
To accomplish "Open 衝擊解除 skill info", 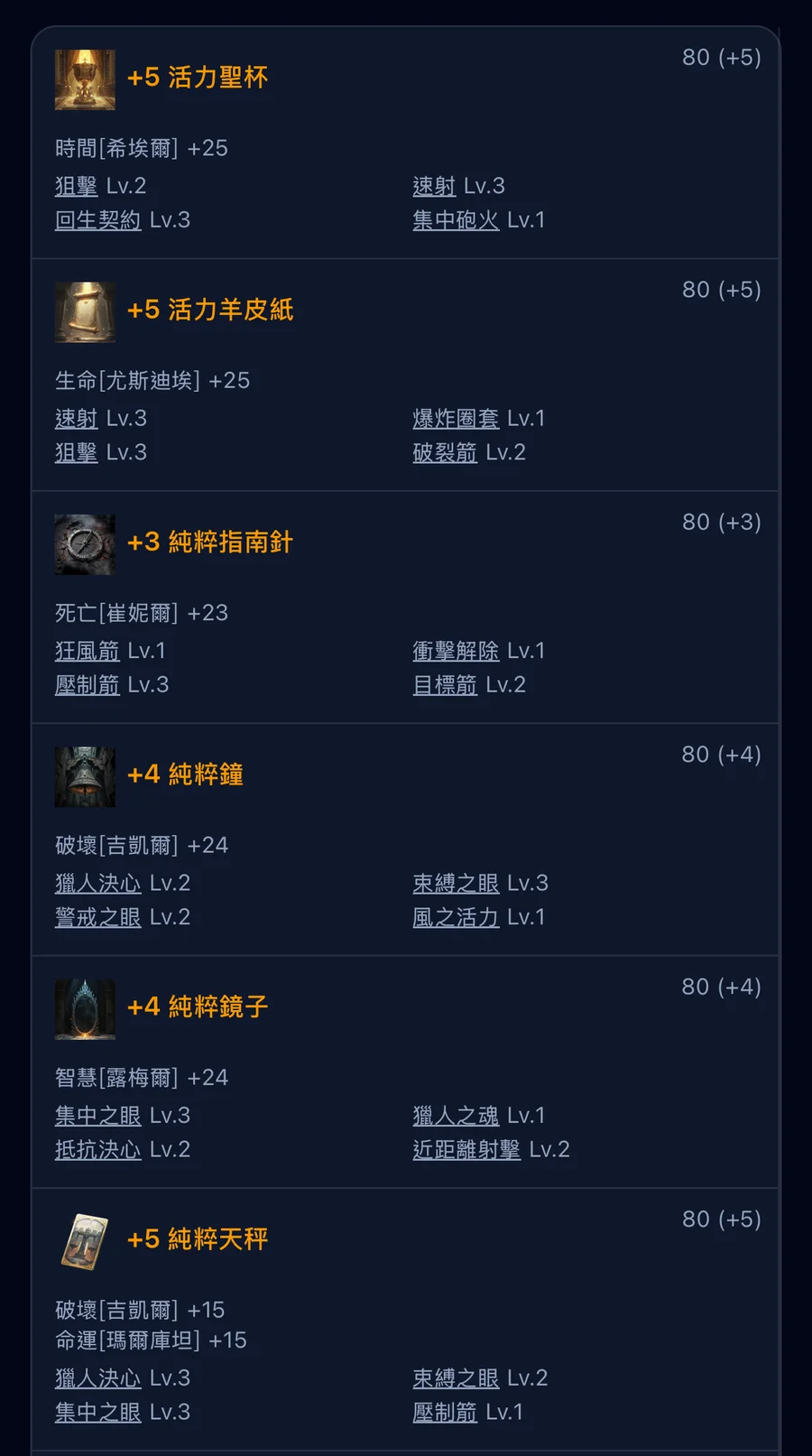I will pos(456,651).
